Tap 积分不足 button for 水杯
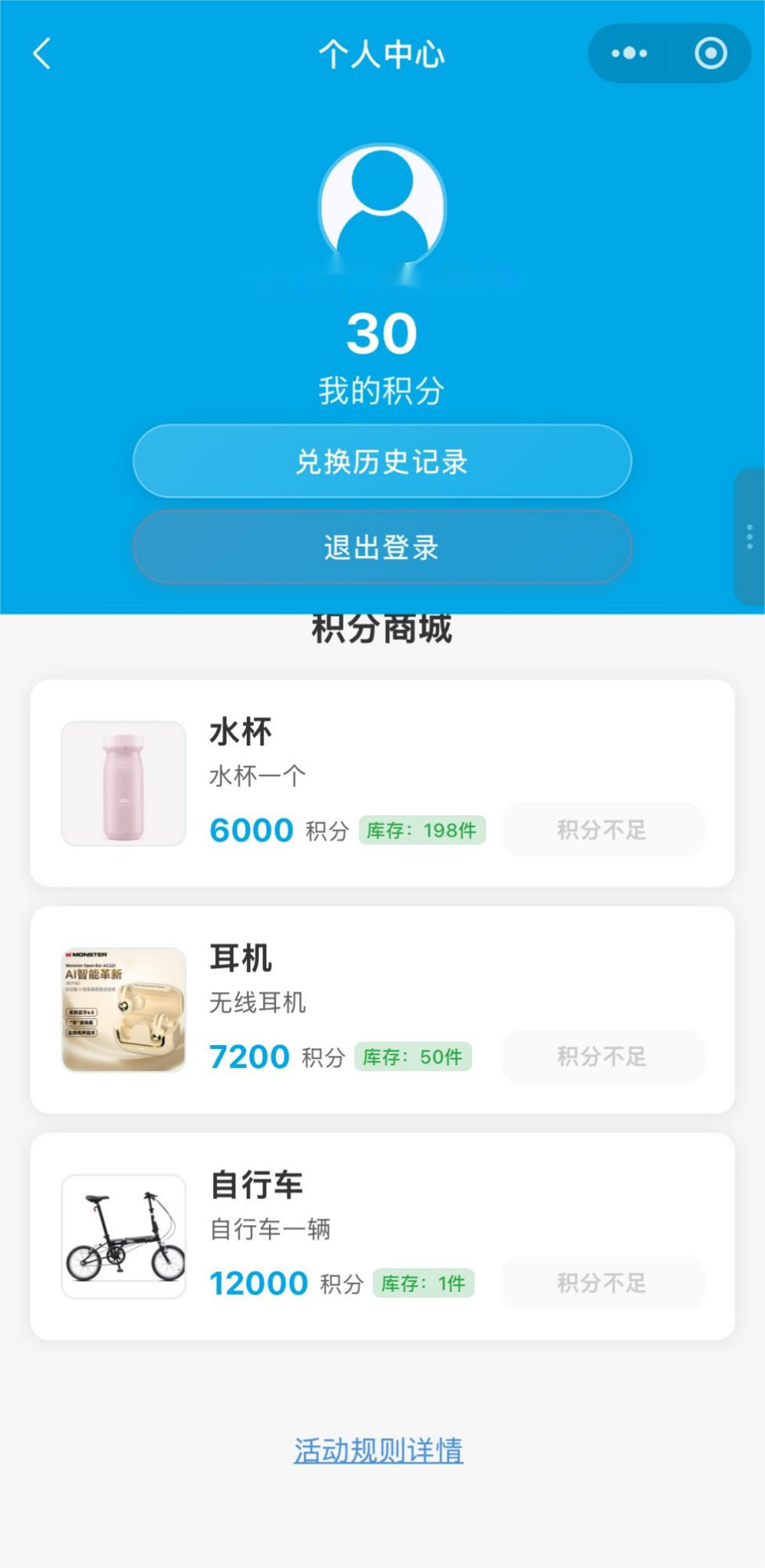The height and width of the screenshot is (1568, 765). click(x=602, y=830)
